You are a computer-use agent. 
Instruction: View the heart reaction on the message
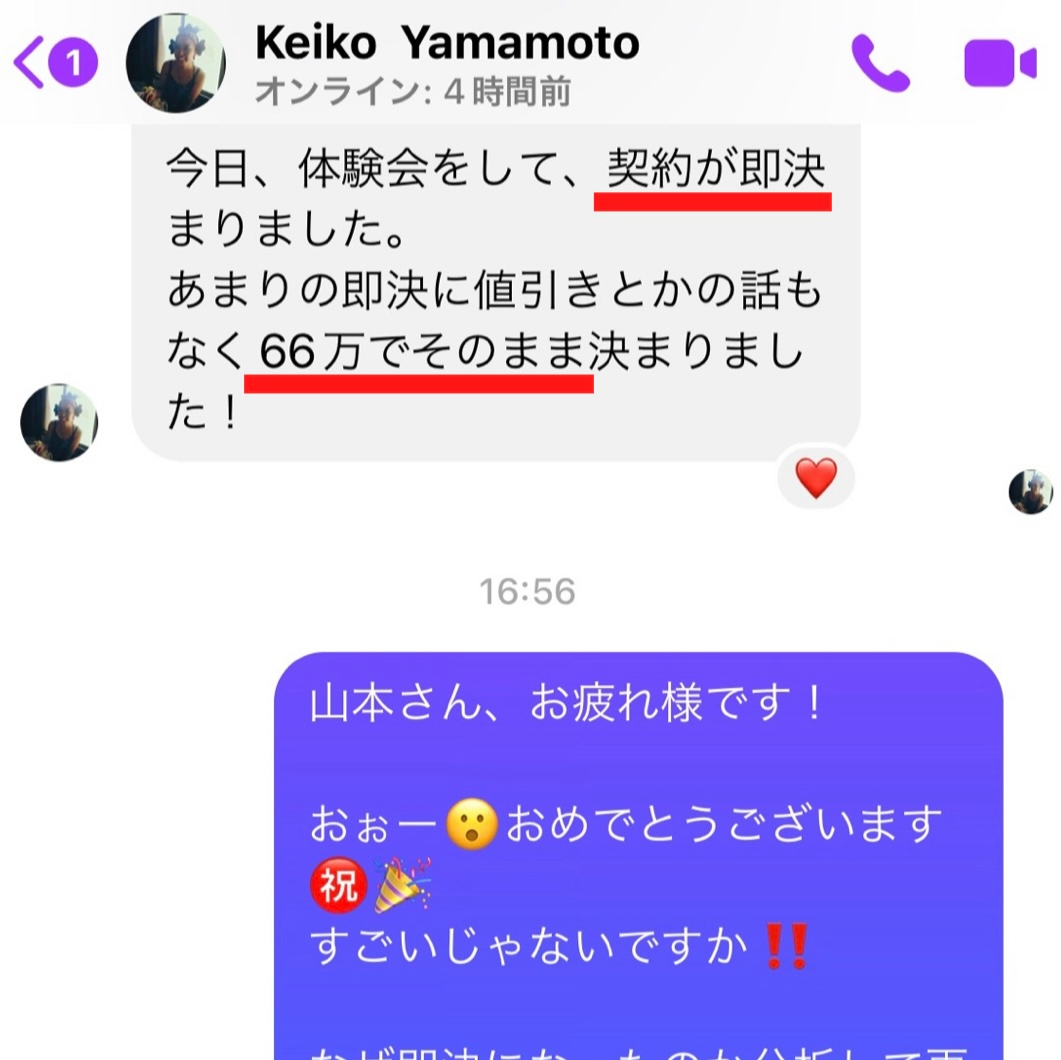tap(816, 479)
